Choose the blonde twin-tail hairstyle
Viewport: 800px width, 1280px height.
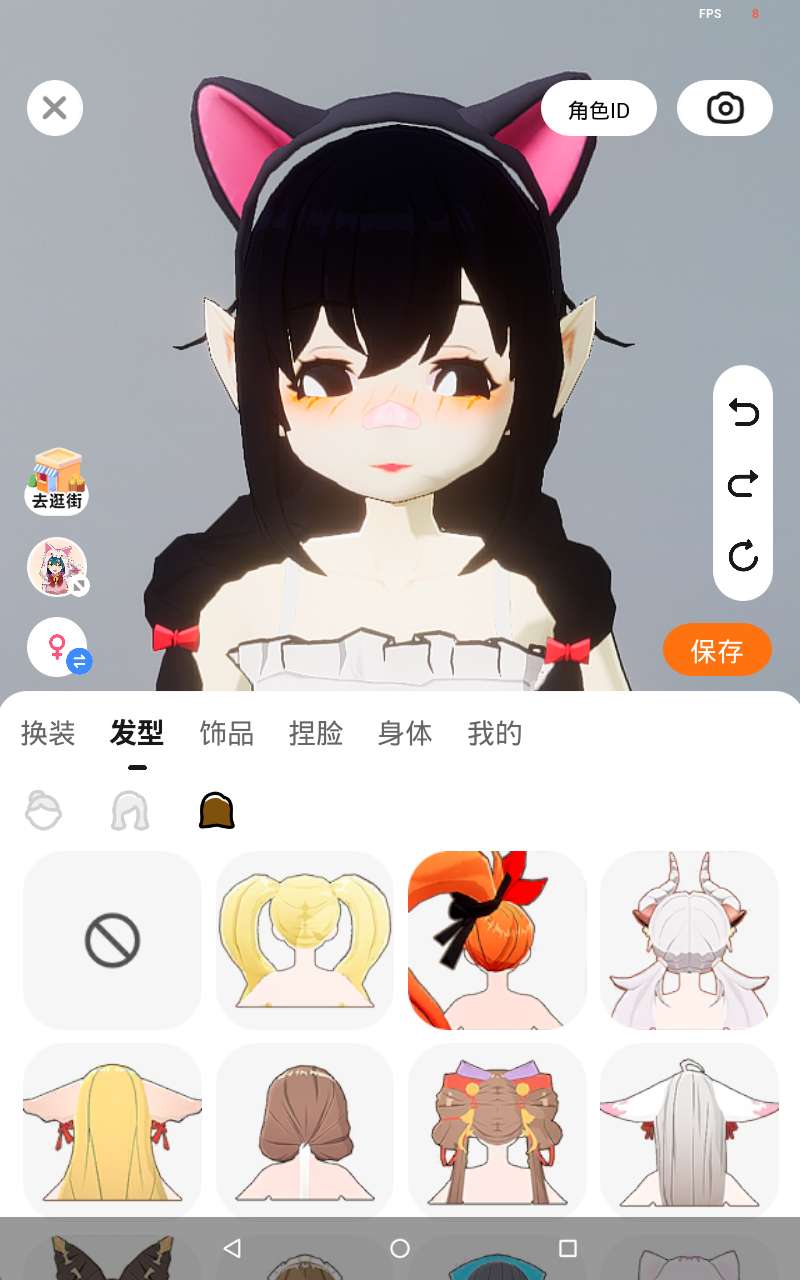tap(305, 940)
